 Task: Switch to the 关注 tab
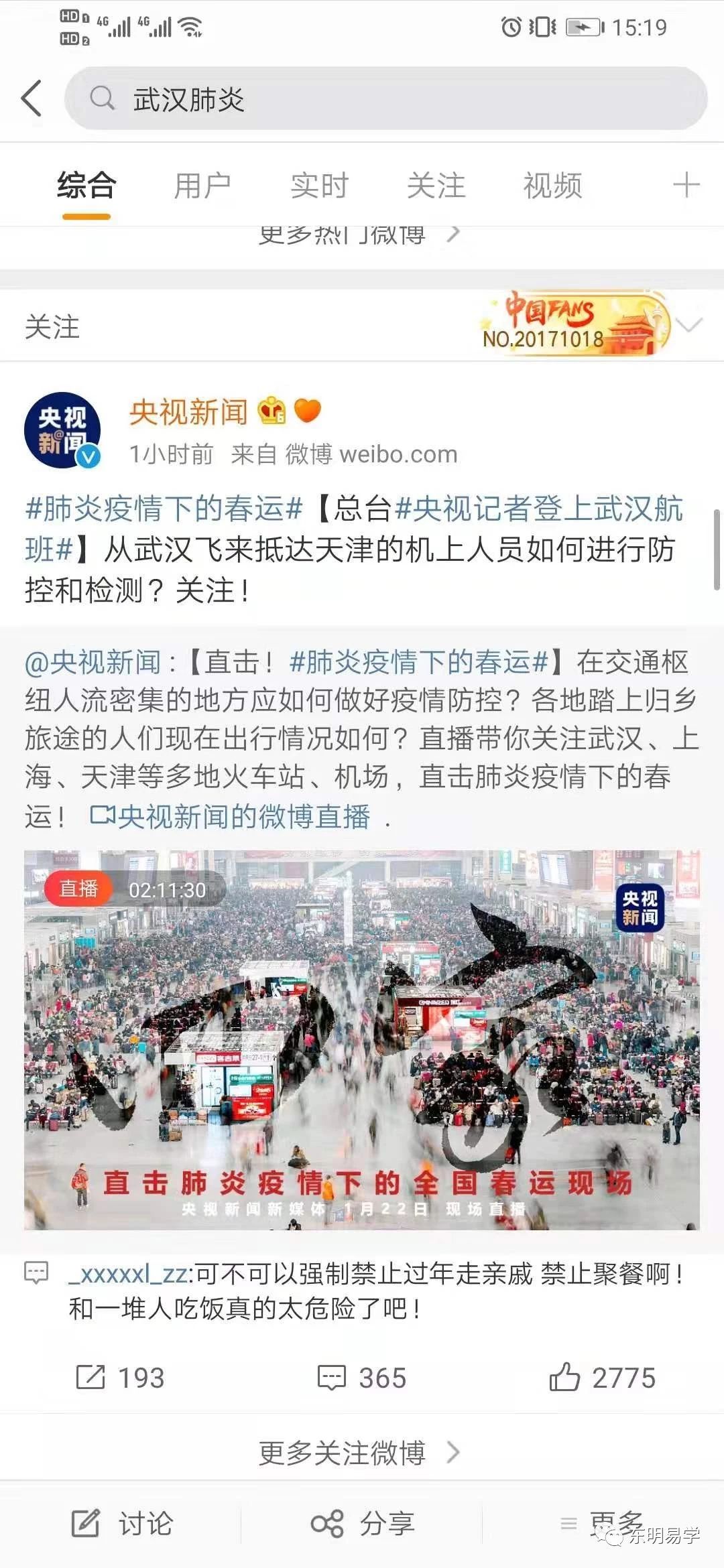coord(436,186)
